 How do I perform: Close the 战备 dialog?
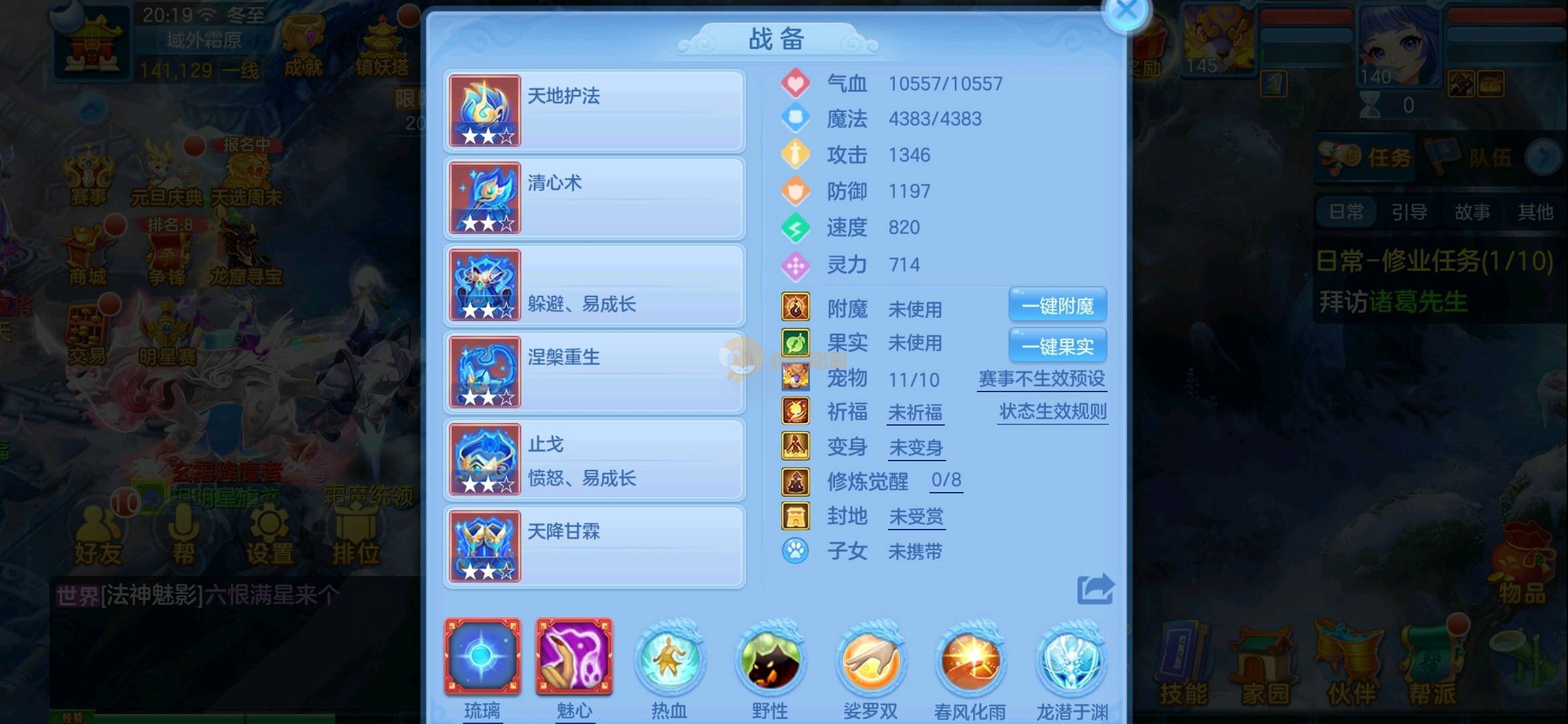[1127, 11]
